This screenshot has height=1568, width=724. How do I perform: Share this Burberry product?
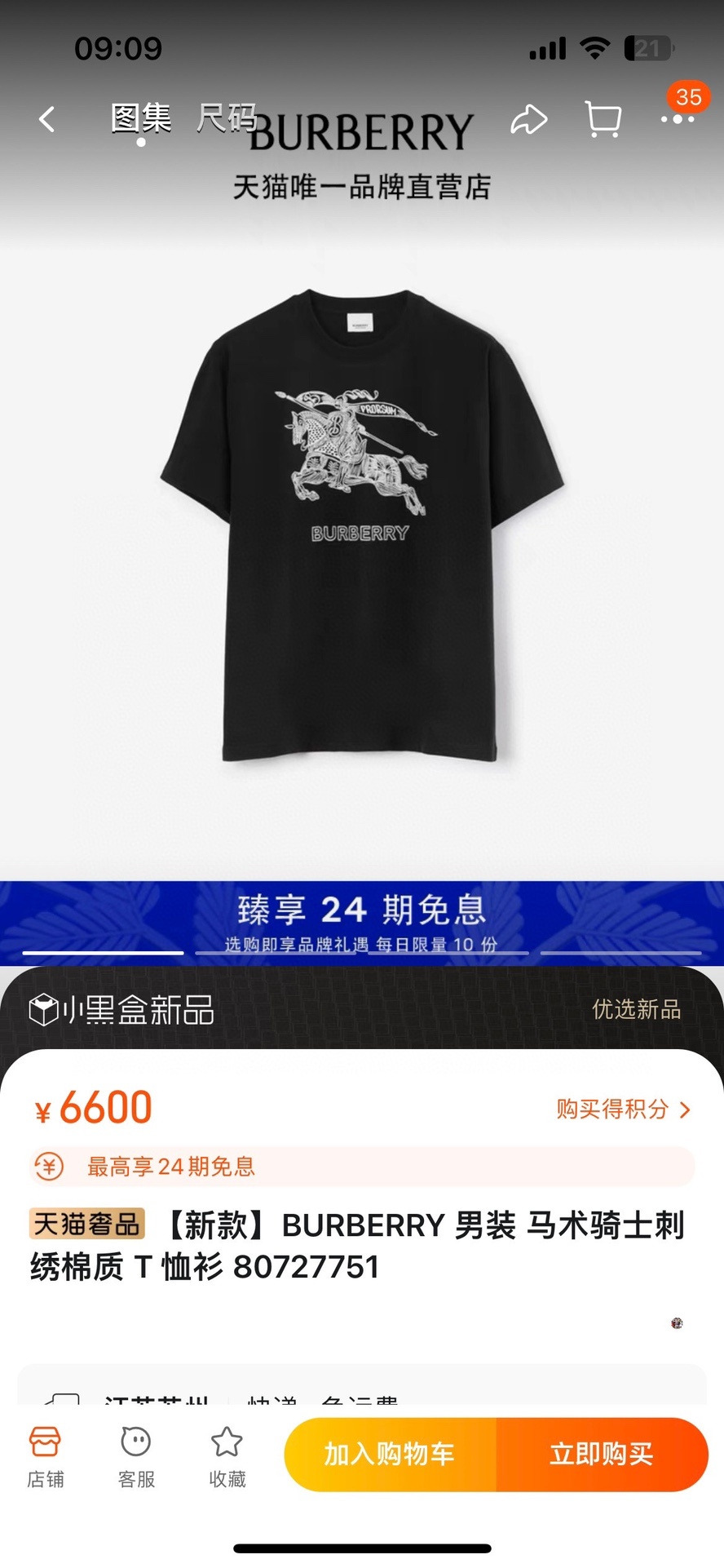tap(529, 120)
